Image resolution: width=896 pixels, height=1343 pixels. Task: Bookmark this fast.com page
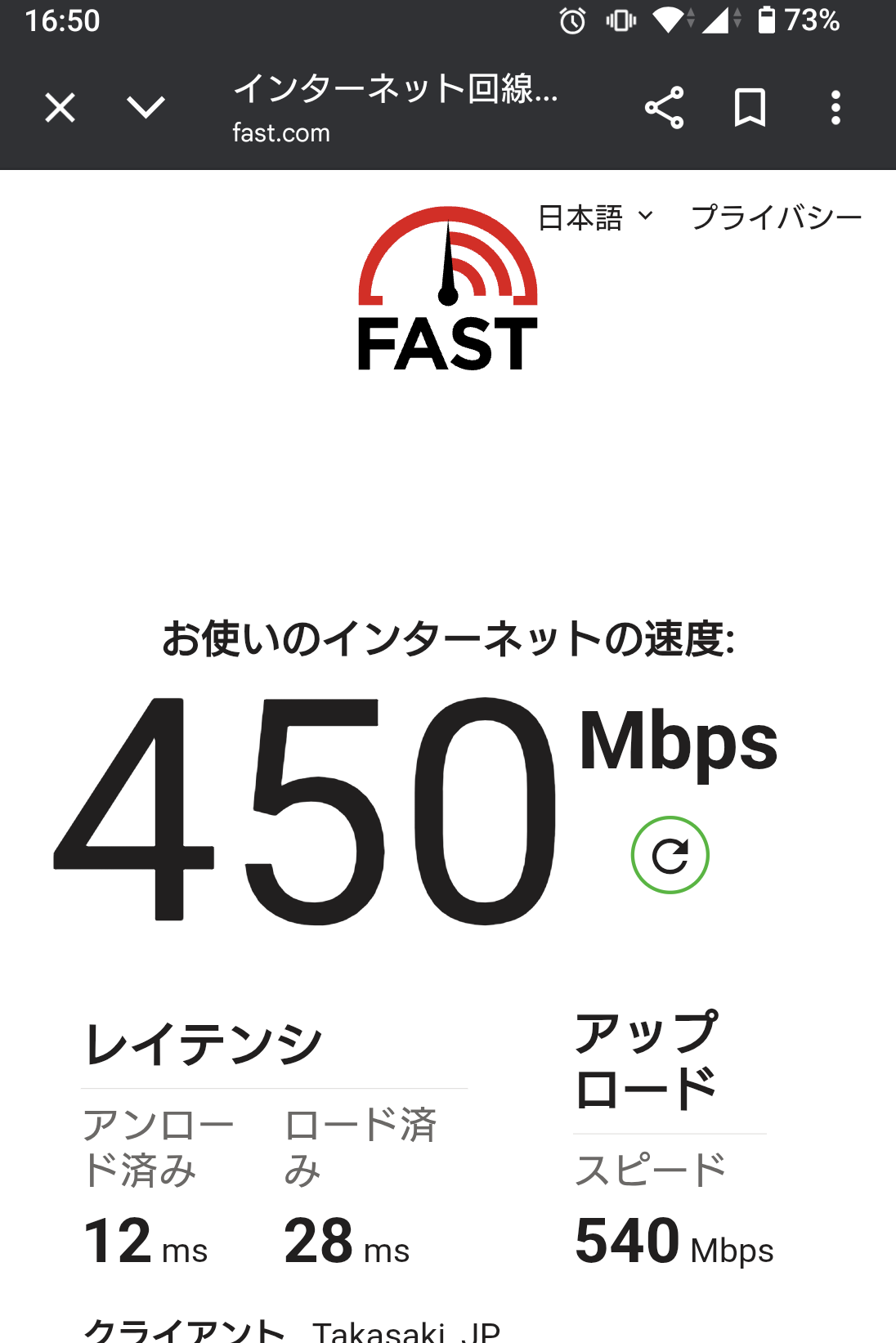point(750,108)
